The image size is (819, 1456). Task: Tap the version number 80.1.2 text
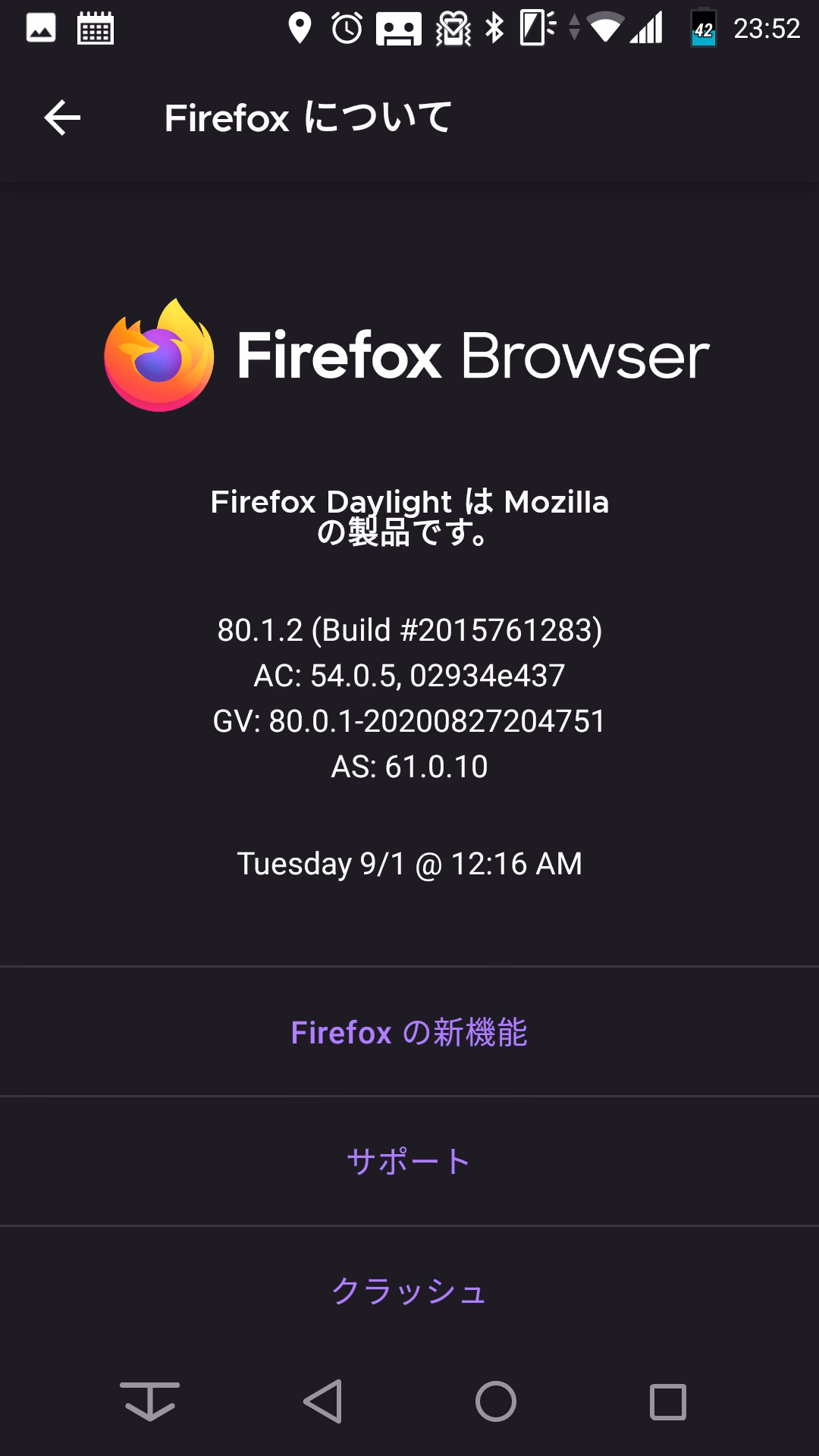click(409, 629)
